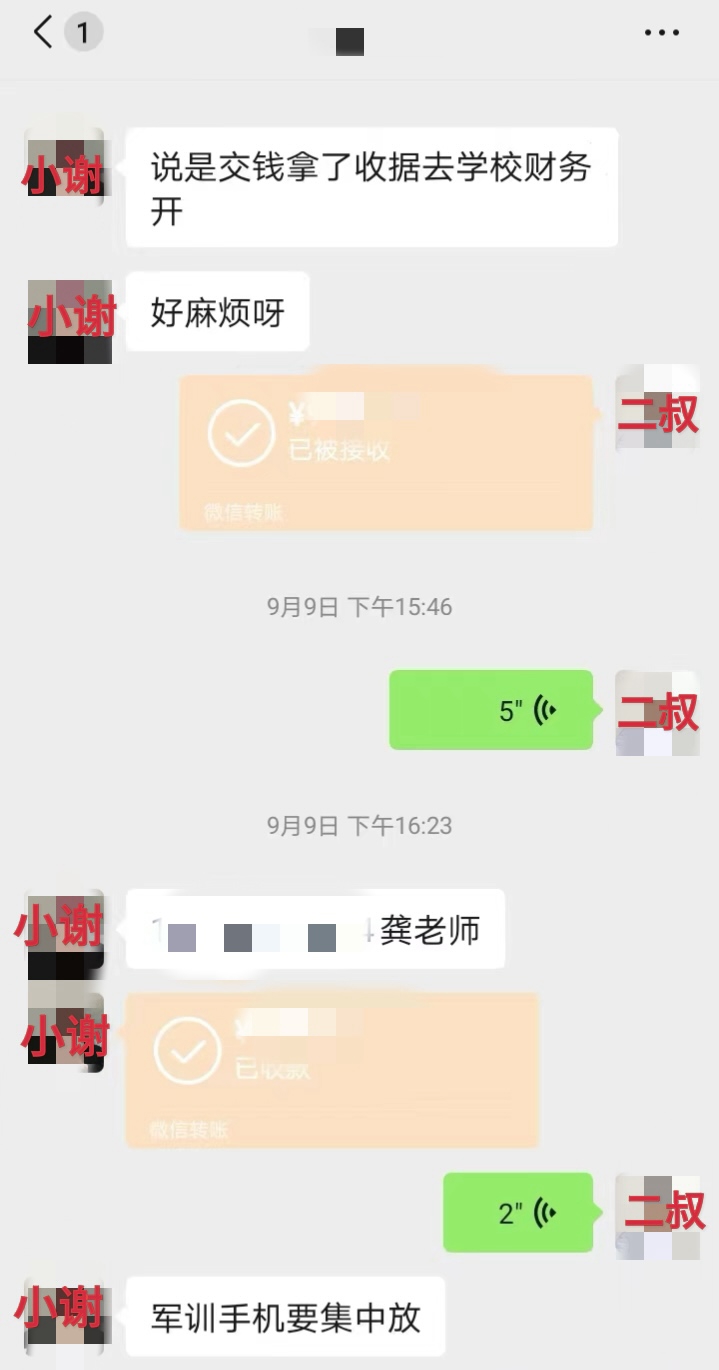The image size is (719, 1370).
Task: View avatar profile next to the 5-second voice message
Action: (657, 712)
